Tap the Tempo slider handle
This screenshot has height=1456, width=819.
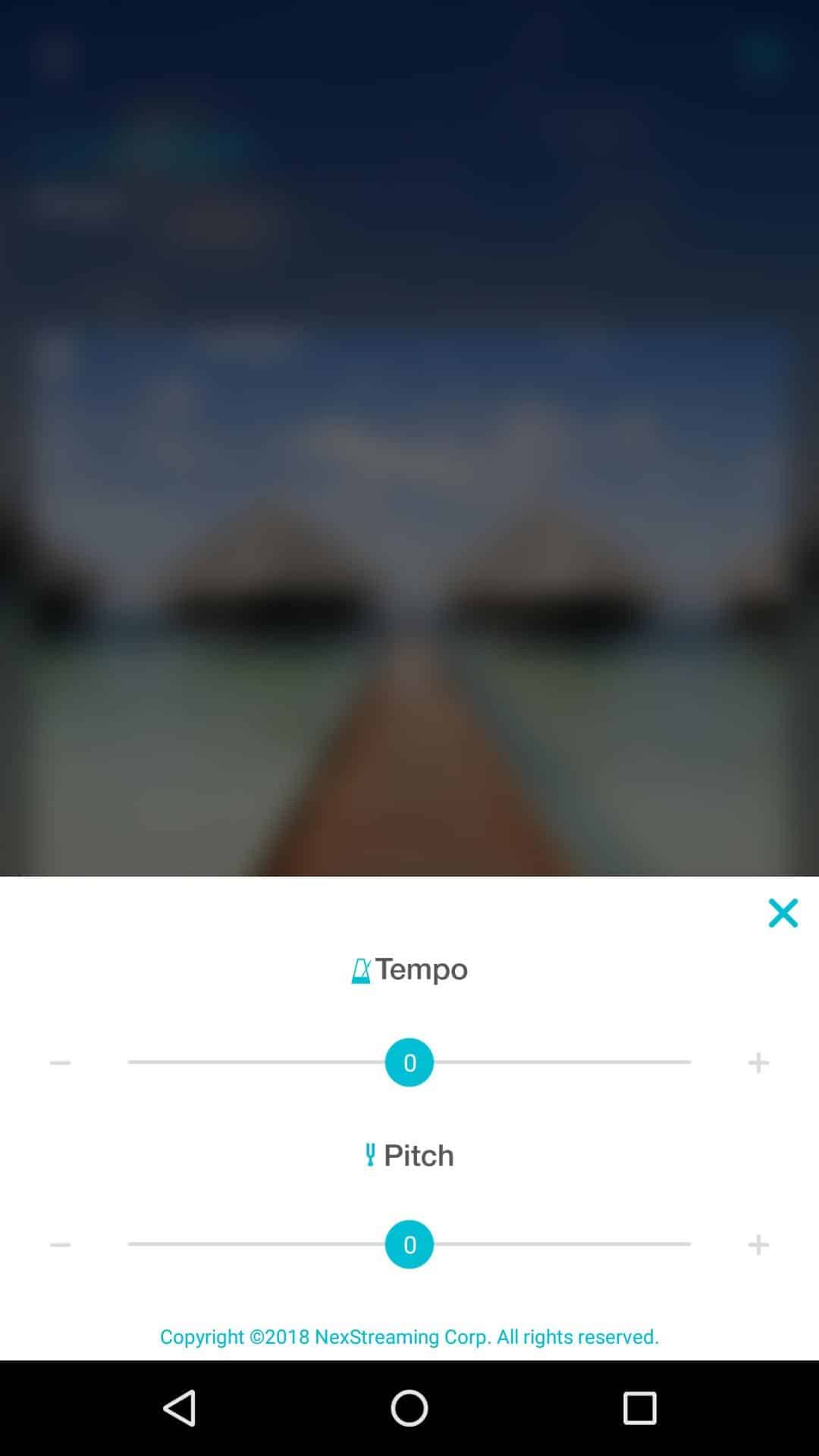click(409, 1062)
